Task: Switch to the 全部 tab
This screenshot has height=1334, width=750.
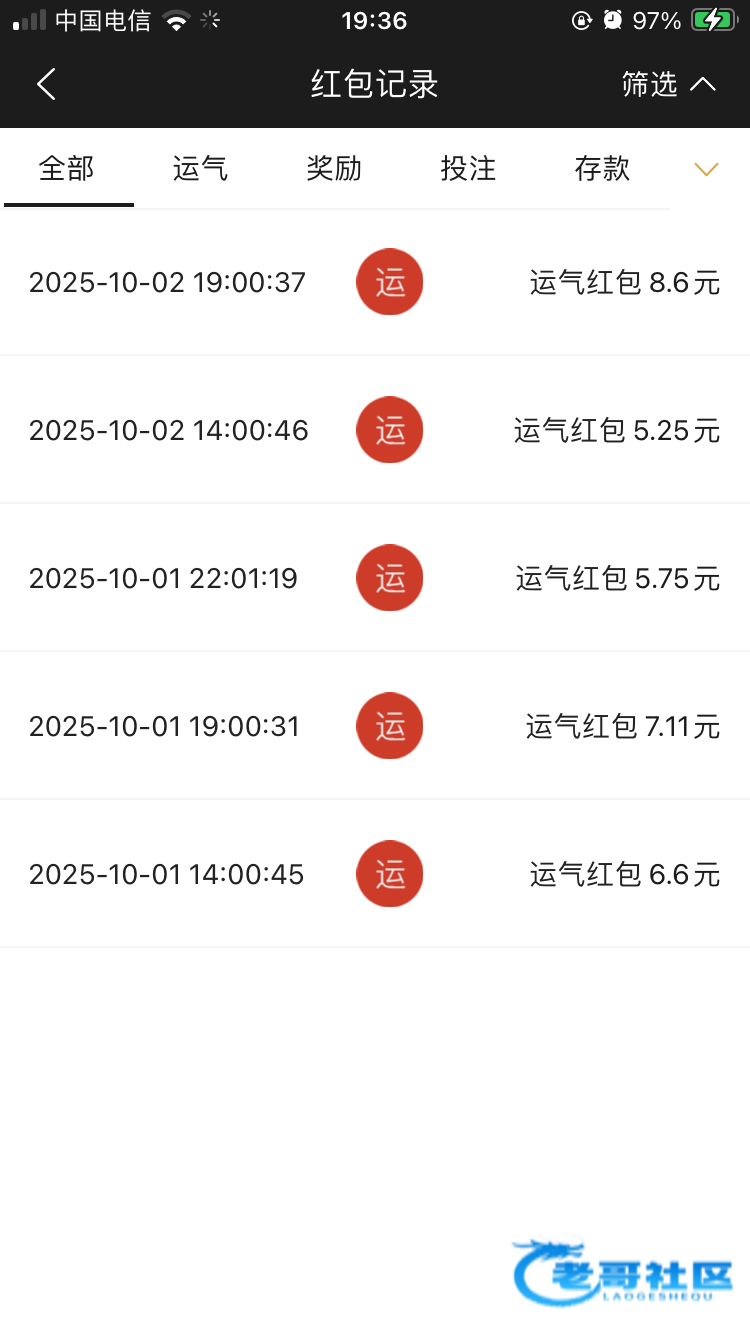Action: pos(67,169)
